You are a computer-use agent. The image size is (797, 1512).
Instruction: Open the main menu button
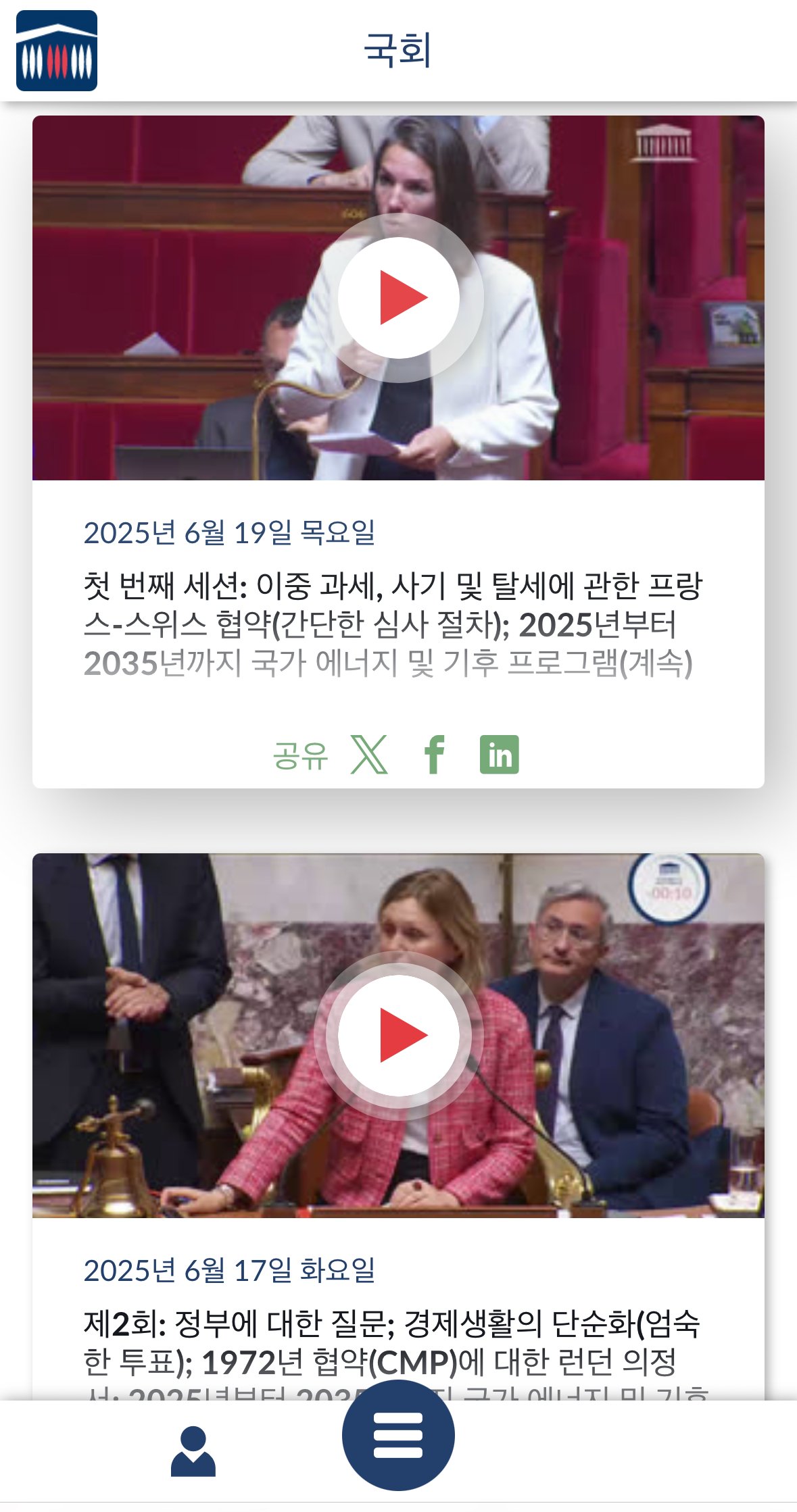point(398,1435)
